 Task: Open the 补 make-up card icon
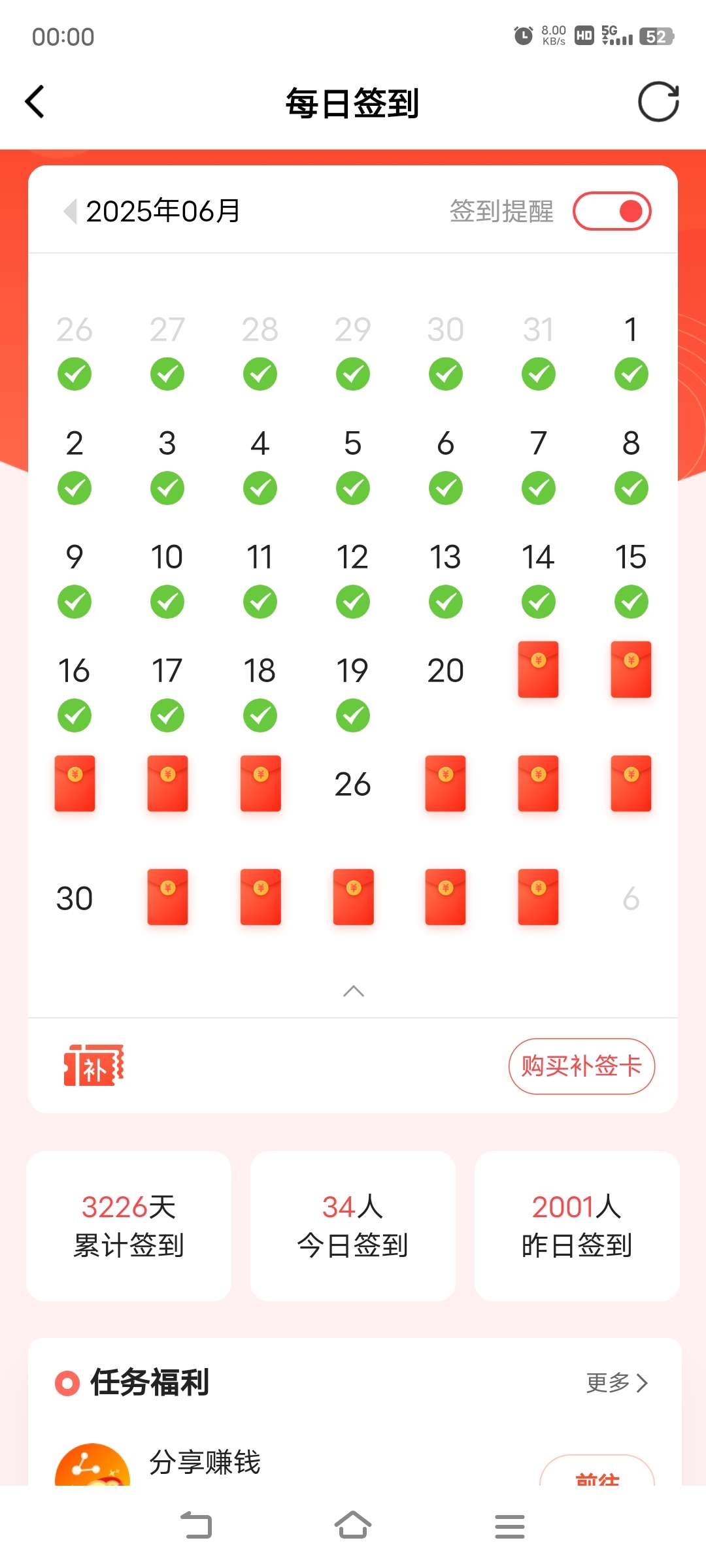93,1066
